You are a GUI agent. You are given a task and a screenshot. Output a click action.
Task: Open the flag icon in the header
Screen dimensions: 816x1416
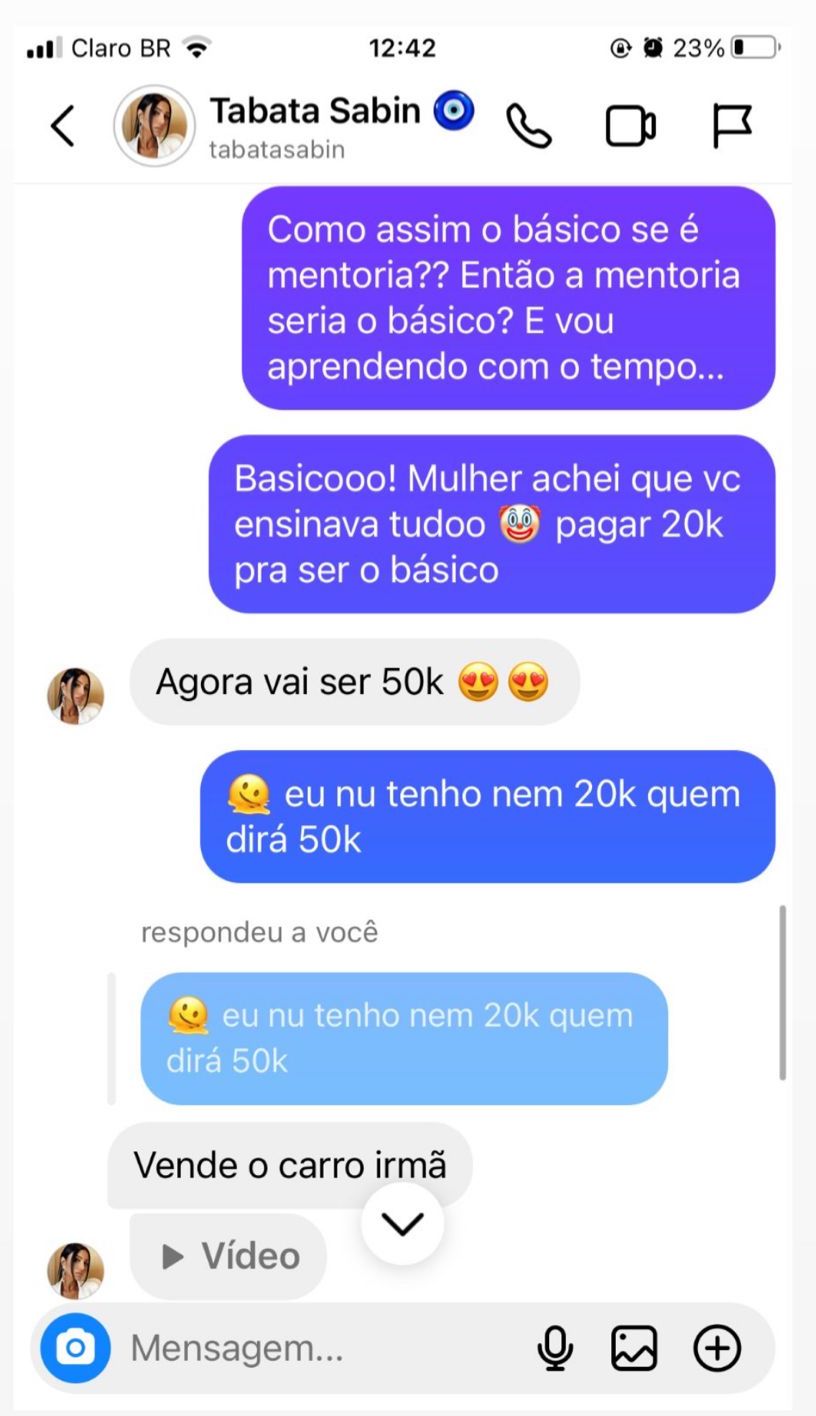pos(732,126)
